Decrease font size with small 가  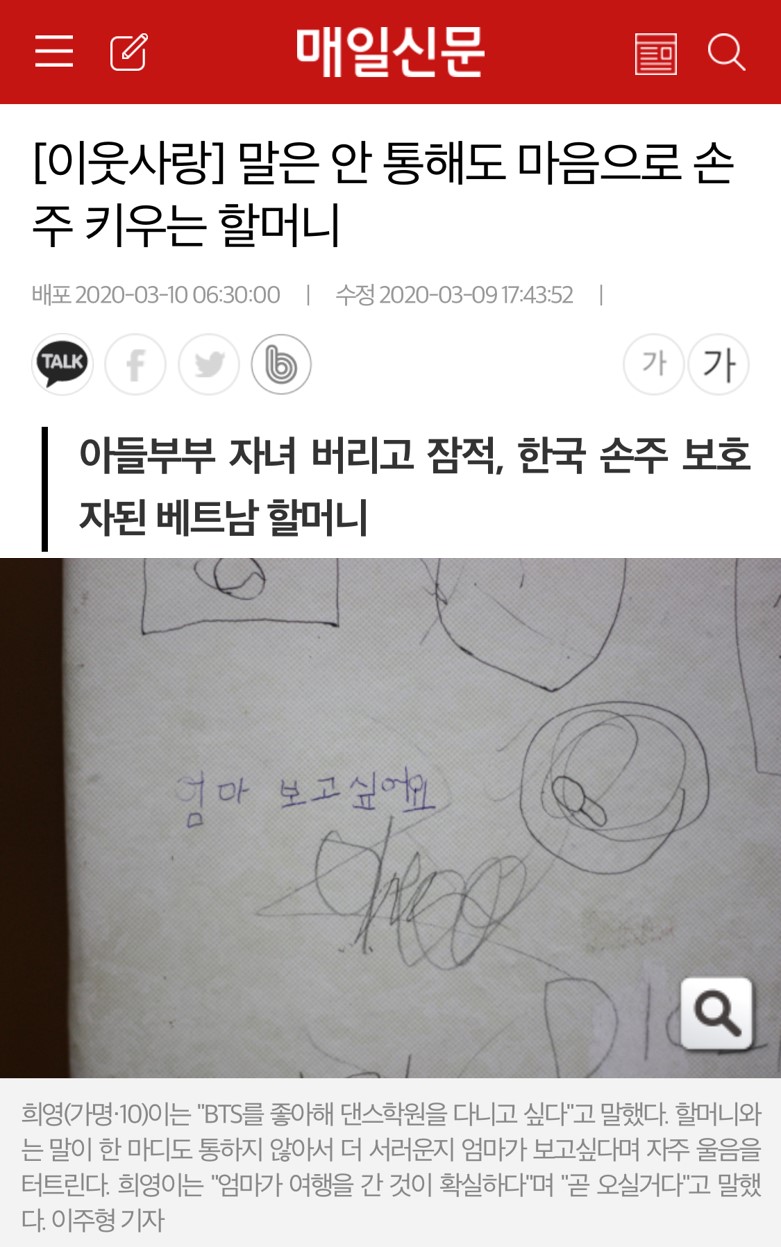653,364
